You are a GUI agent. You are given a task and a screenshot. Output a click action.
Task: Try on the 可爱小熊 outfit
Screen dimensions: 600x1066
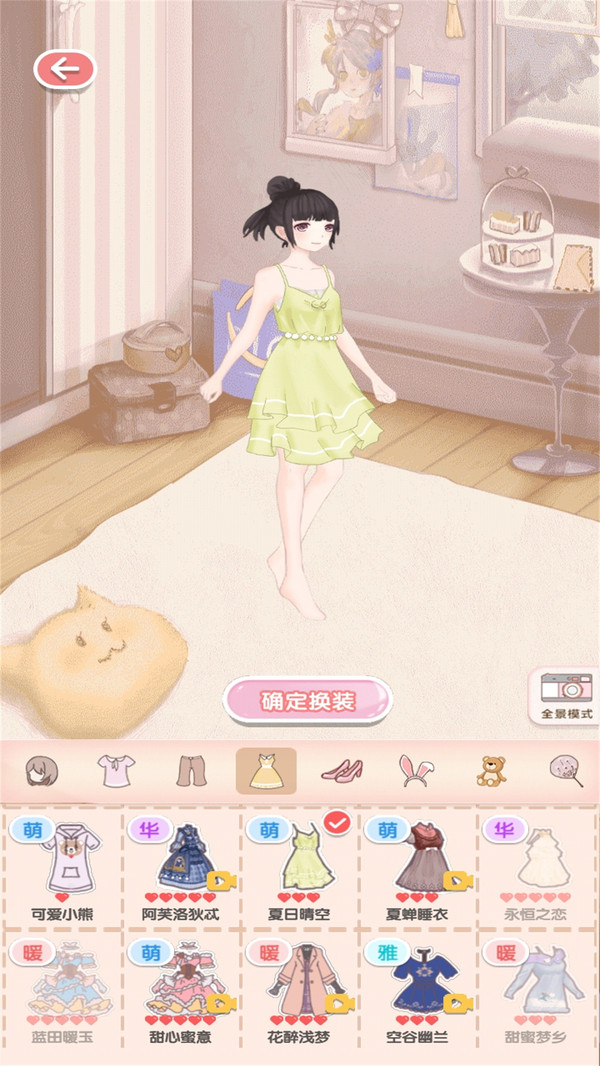63,869
